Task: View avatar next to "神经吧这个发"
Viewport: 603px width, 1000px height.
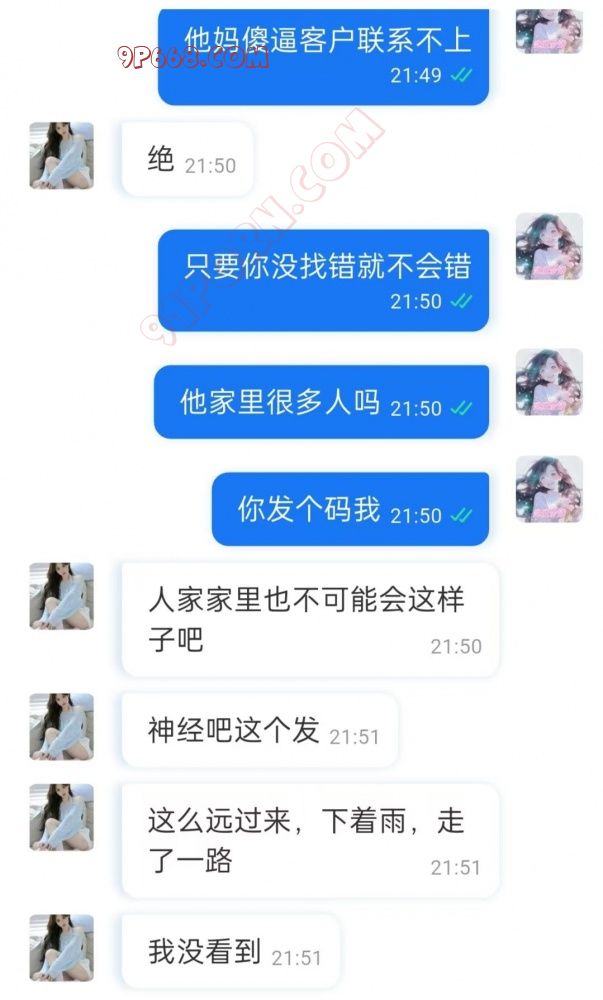Action: [x=62, y=726]
